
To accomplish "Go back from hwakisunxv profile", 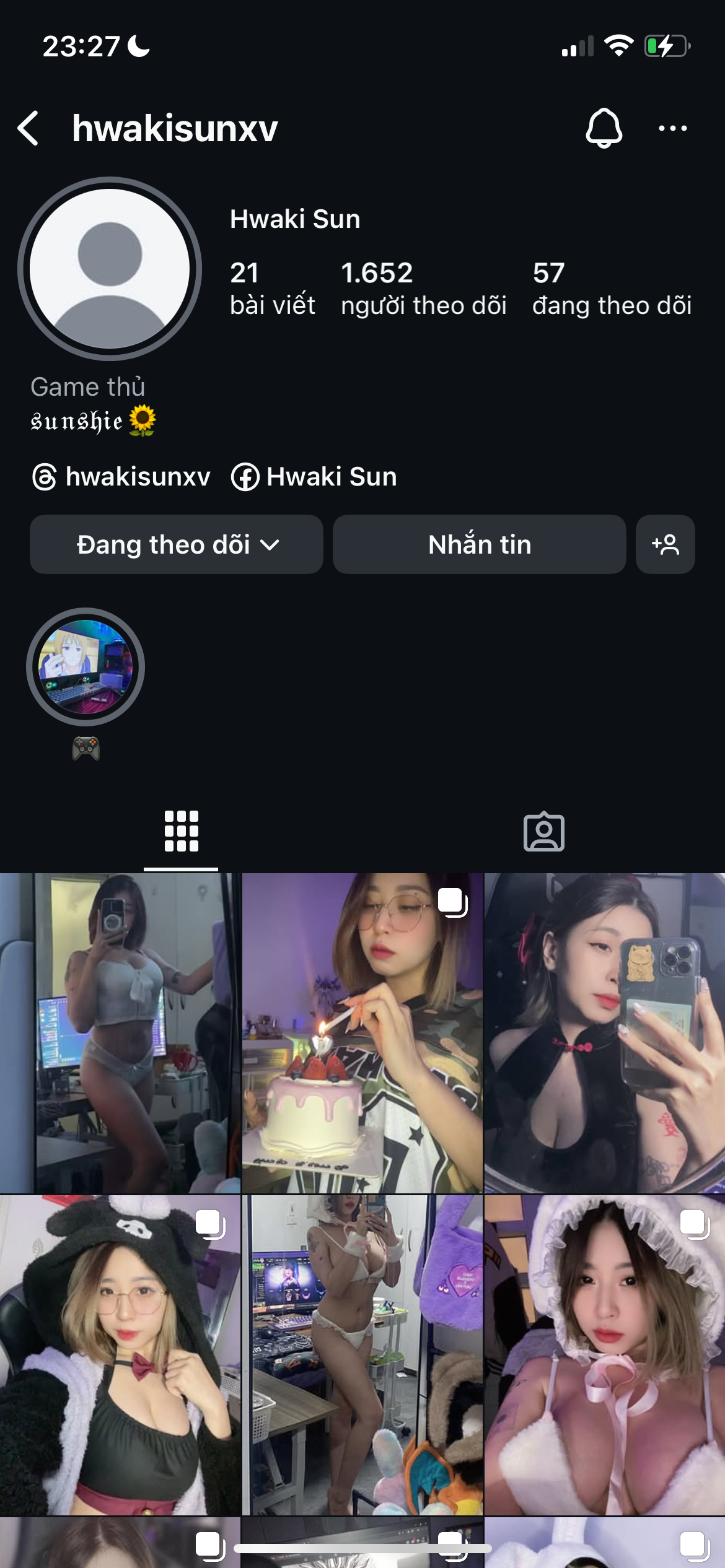I will tap(29, 128).
